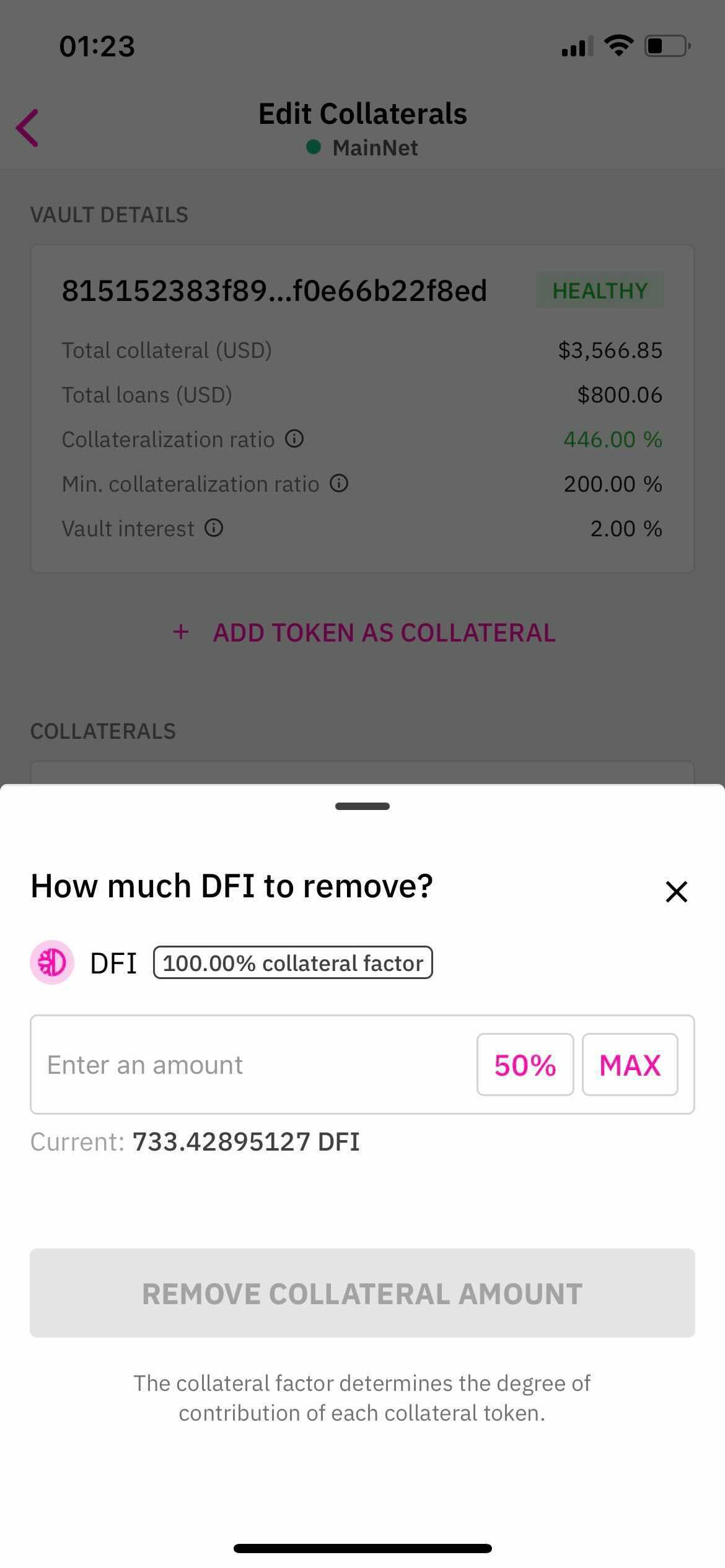Tap the plus icon beside ADD TOKEN
This screenshot has height=1568, width=725.
[x=180, y=632]
